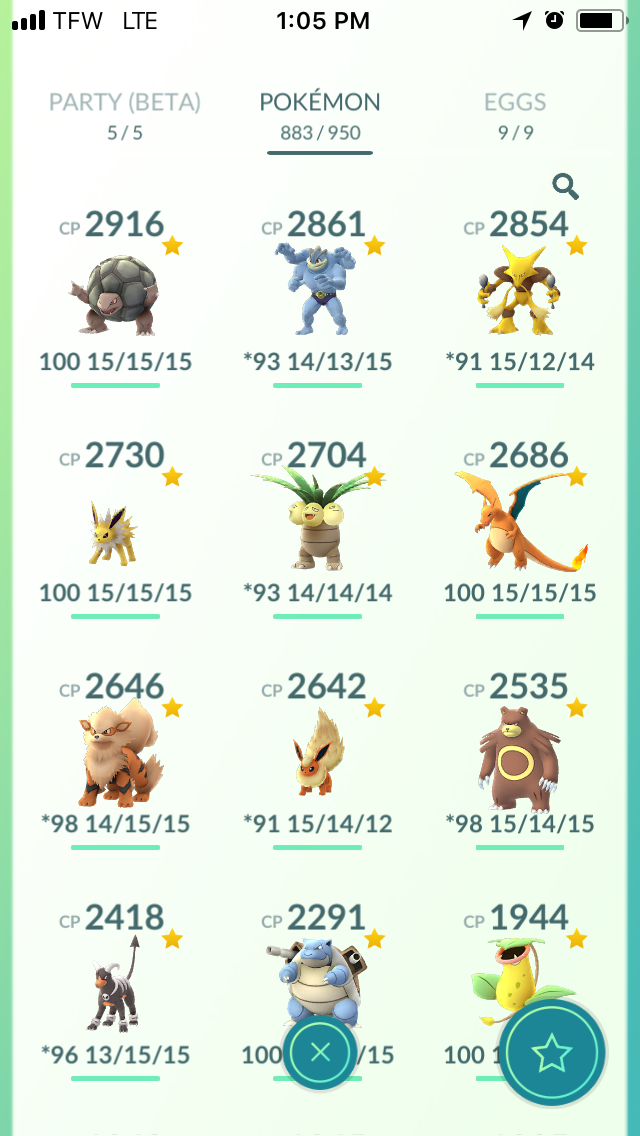Image resolution: width=640 pixels, height=1136 pixels.
Task: Select the CP 2686 Charizard
Action: [x=520, y=525]
